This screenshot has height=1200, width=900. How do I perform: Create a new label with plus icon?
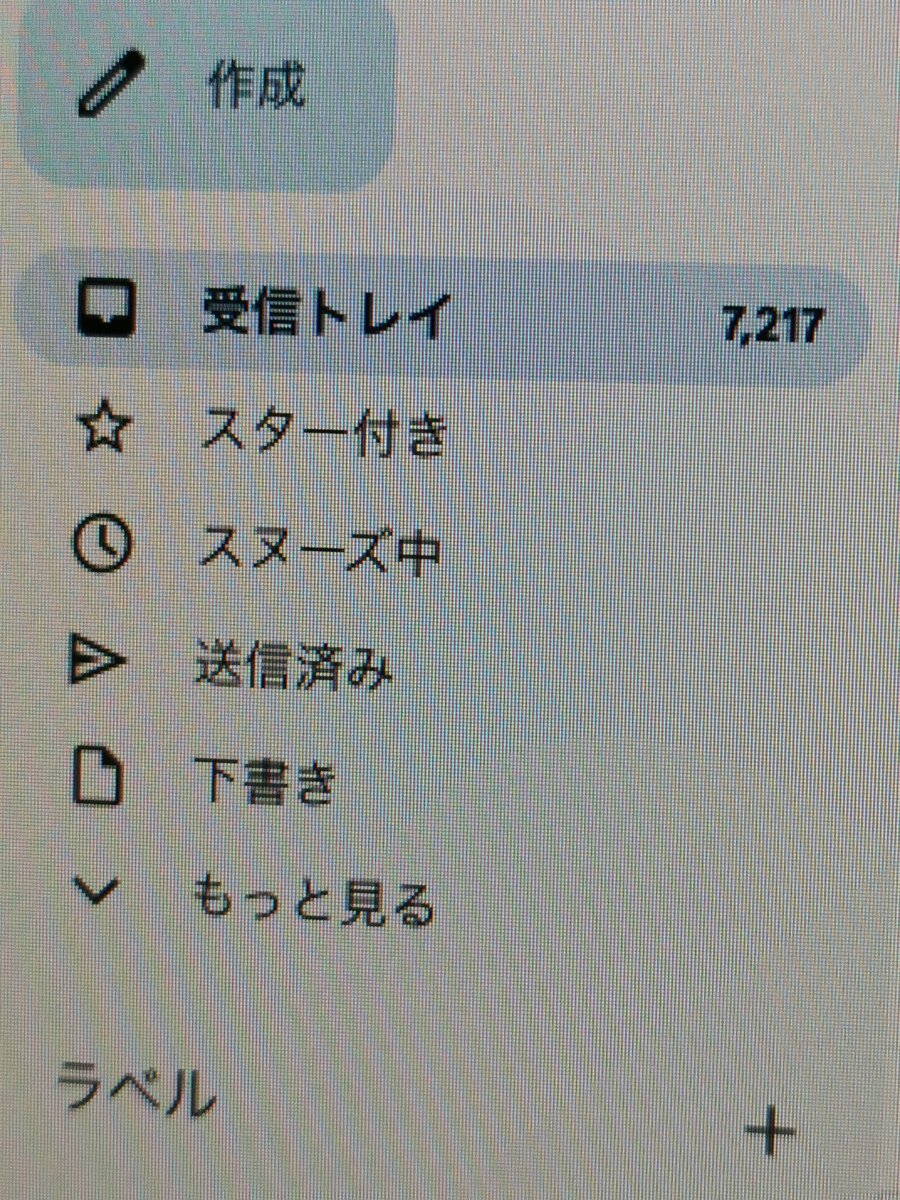771,1132
